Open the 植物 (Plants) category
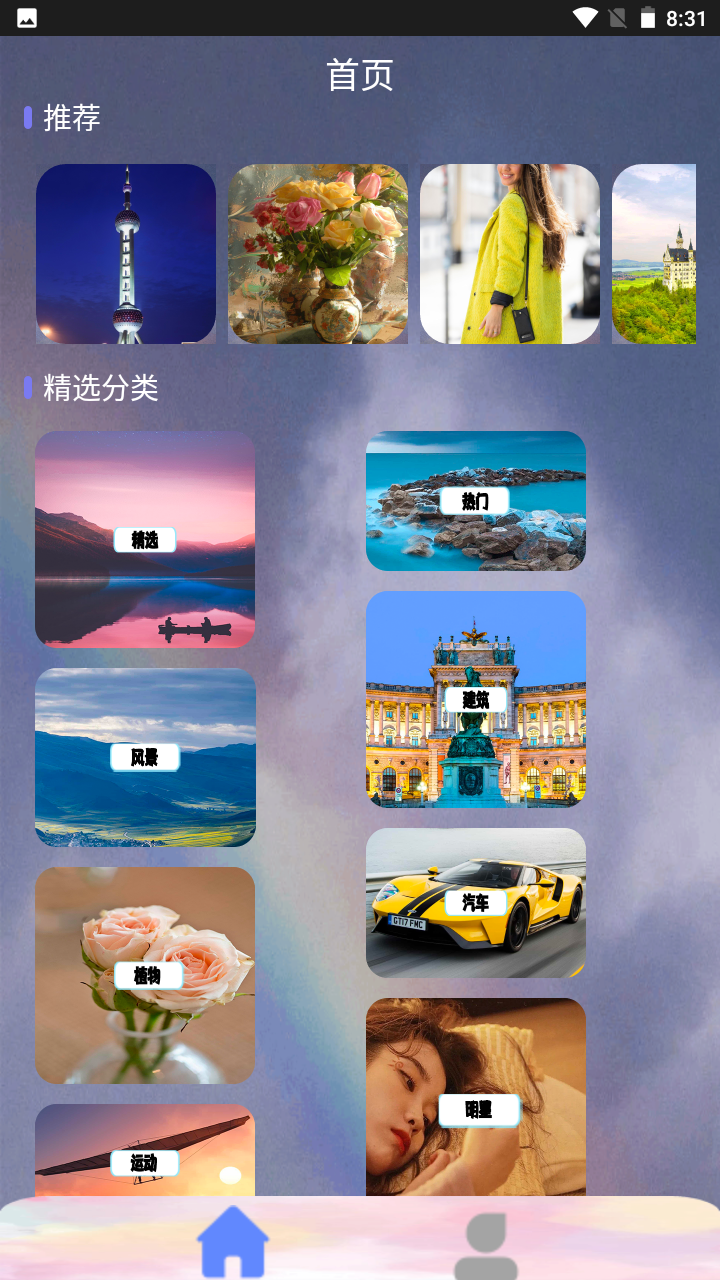The height and width of the screenshot is (1280, 720). (x=145, y=975)
